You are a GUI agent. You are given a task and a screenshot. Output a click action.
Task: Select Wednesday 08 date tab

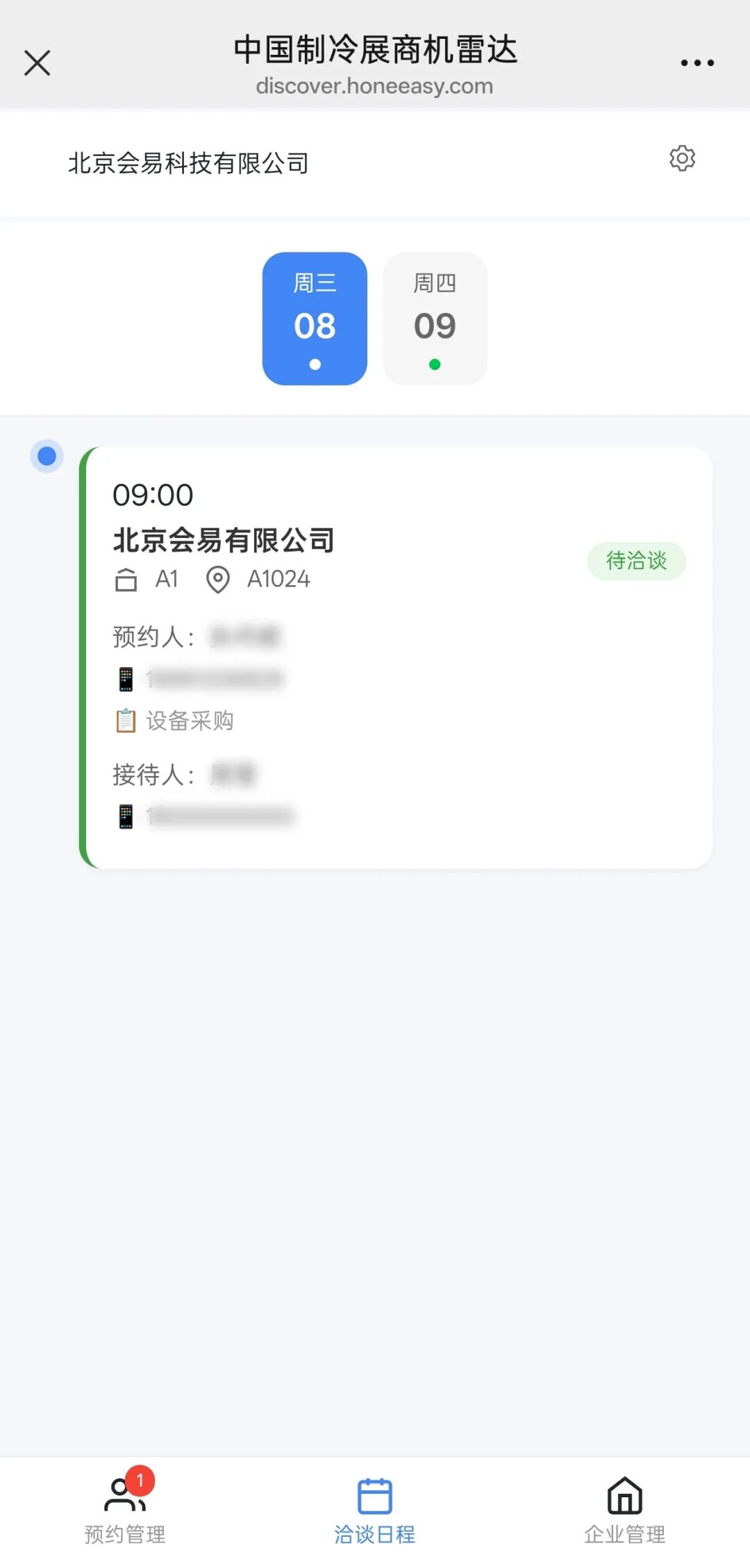click(x=315, y=319)
